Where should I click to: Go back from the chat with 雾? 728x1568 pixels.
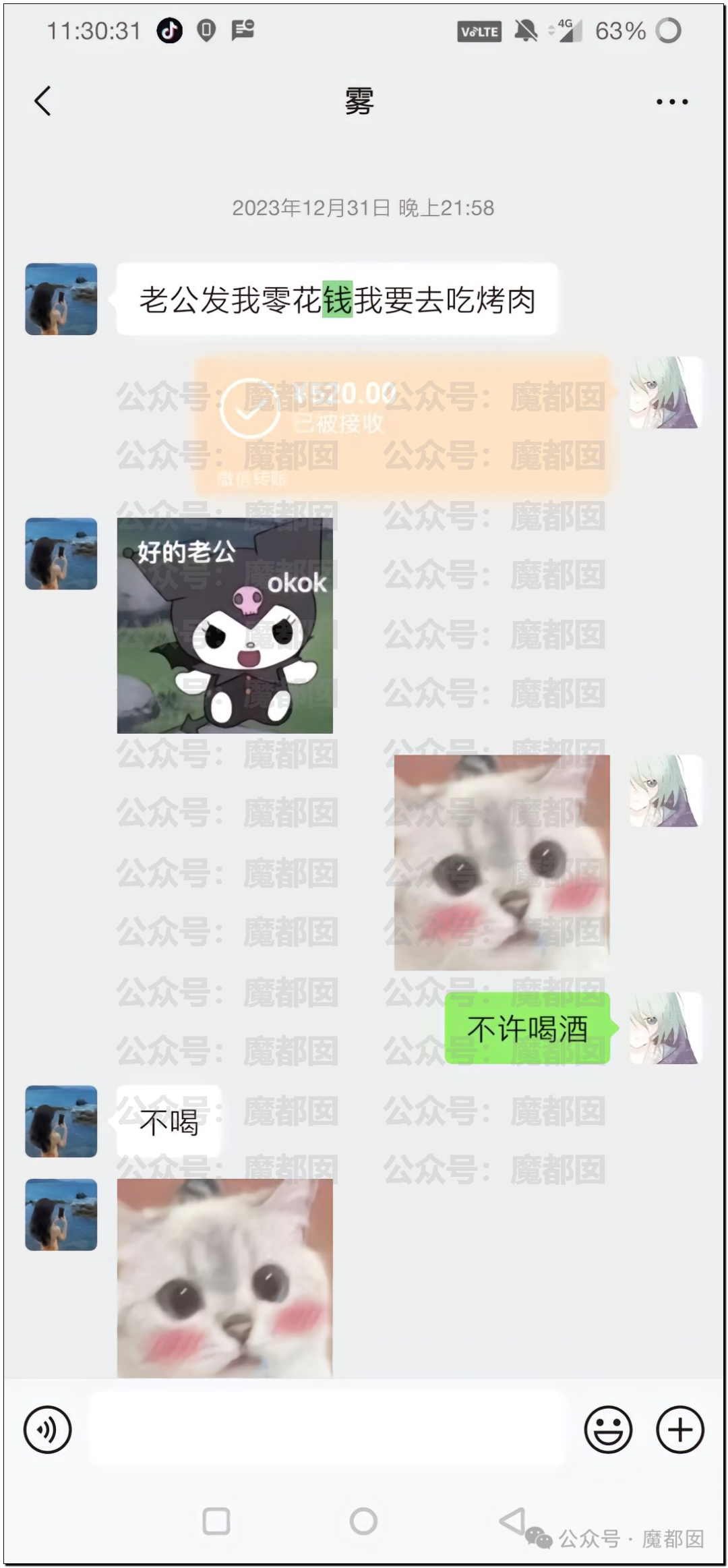tap(42, 102)
